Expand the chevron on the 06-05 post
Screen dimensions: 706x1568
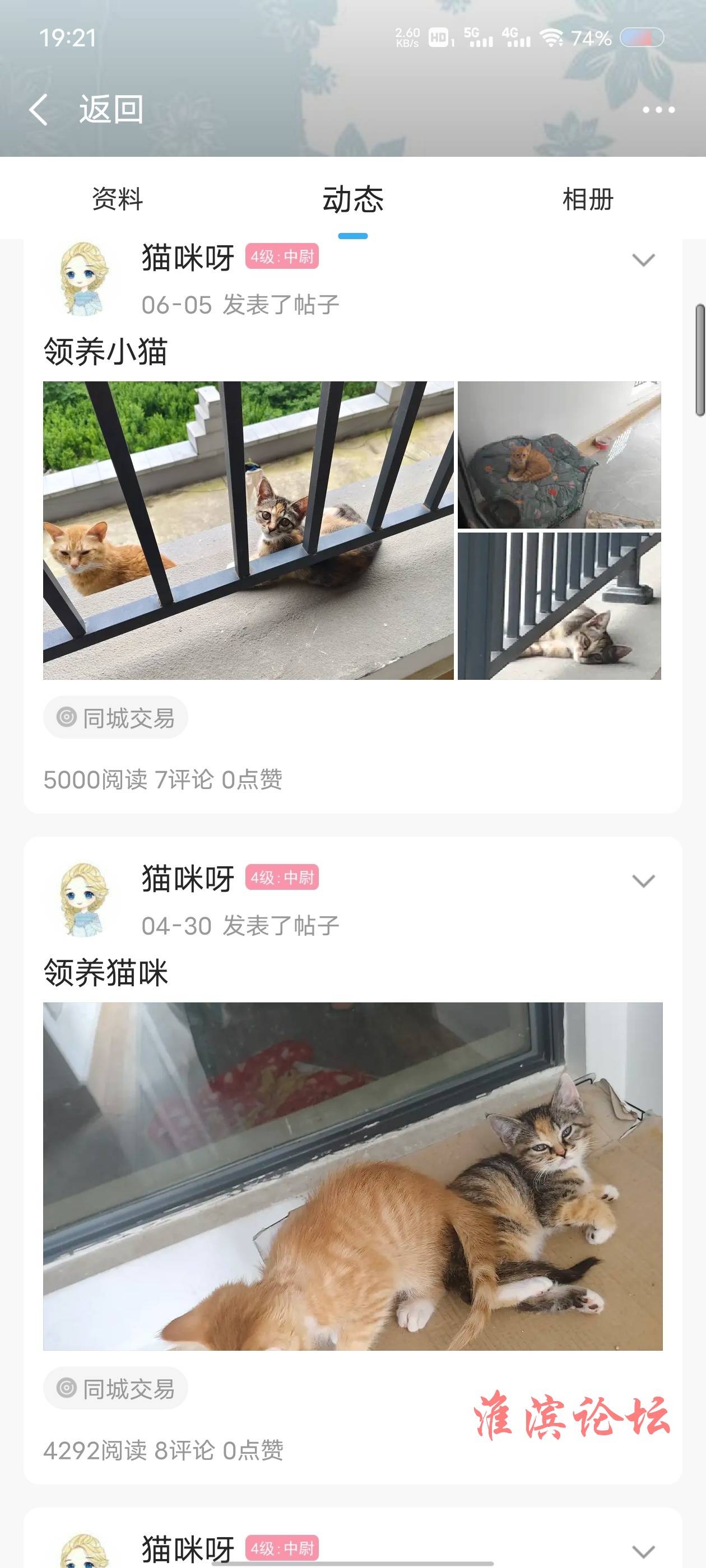pyautogui.click(x=643, y=260)
